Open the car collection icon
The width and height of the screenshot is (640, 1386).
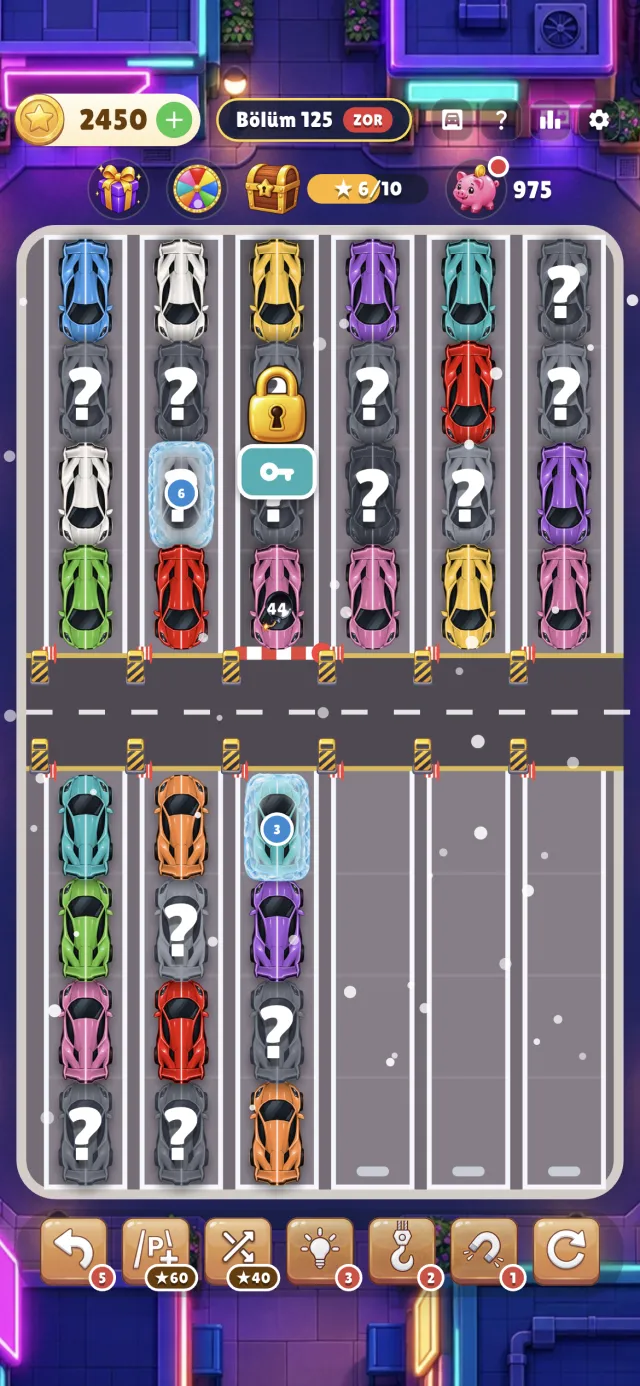click(x=453, y=120)
